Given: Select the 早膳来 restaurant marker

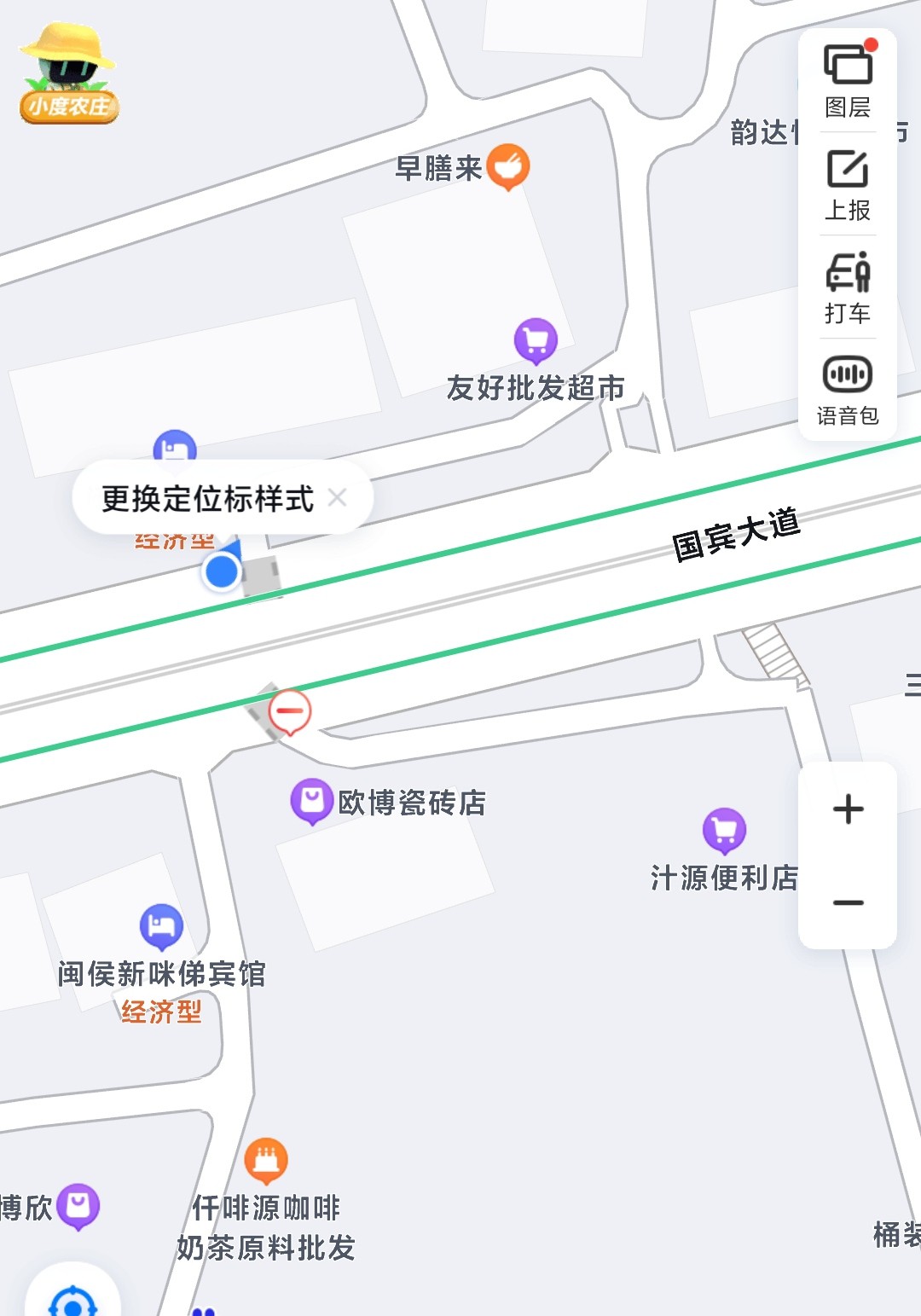Looking at the screenshot, I should click(508, 165).
